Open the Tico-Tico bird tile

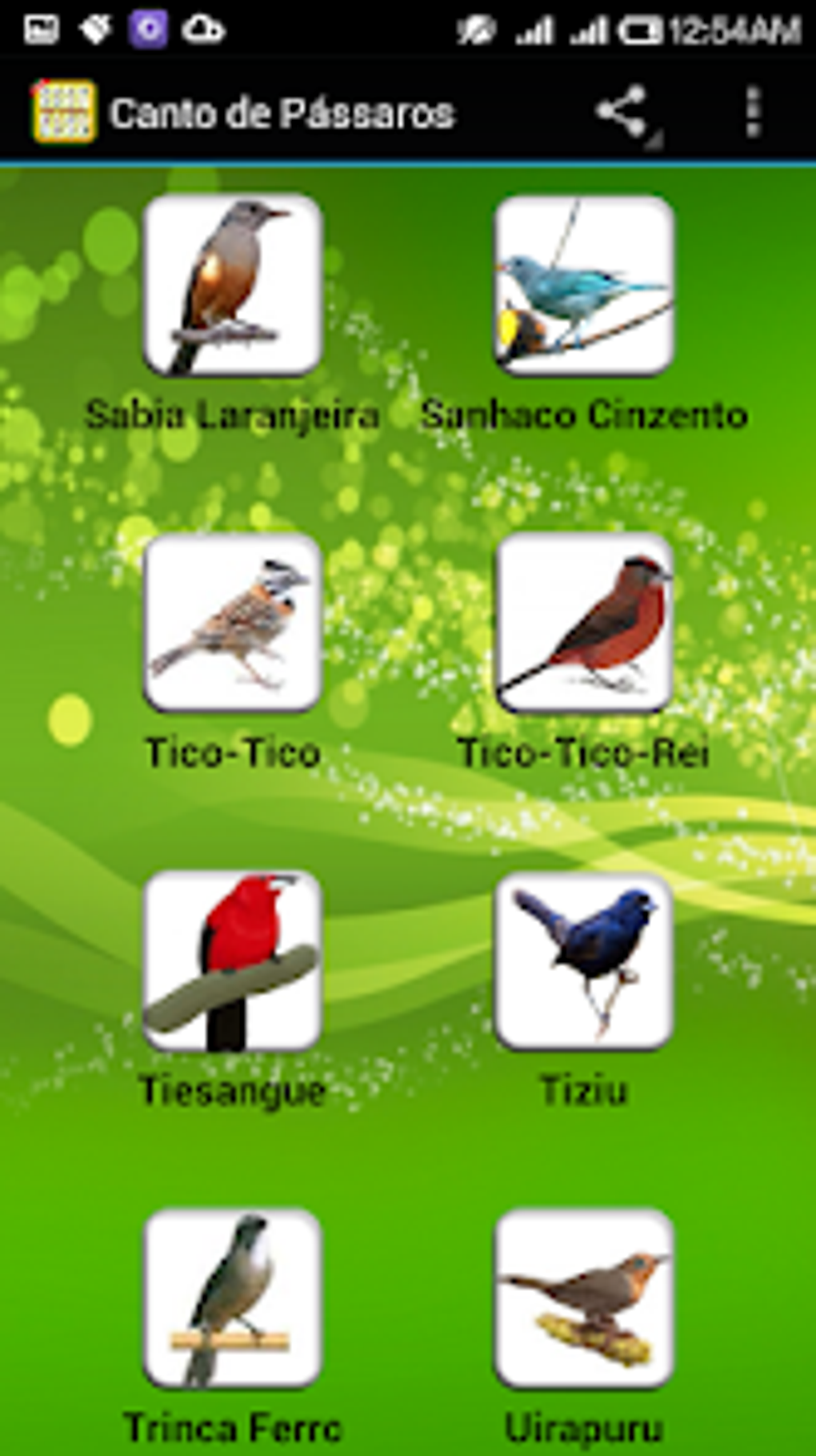pyautogui.click(x=233, y=623)
